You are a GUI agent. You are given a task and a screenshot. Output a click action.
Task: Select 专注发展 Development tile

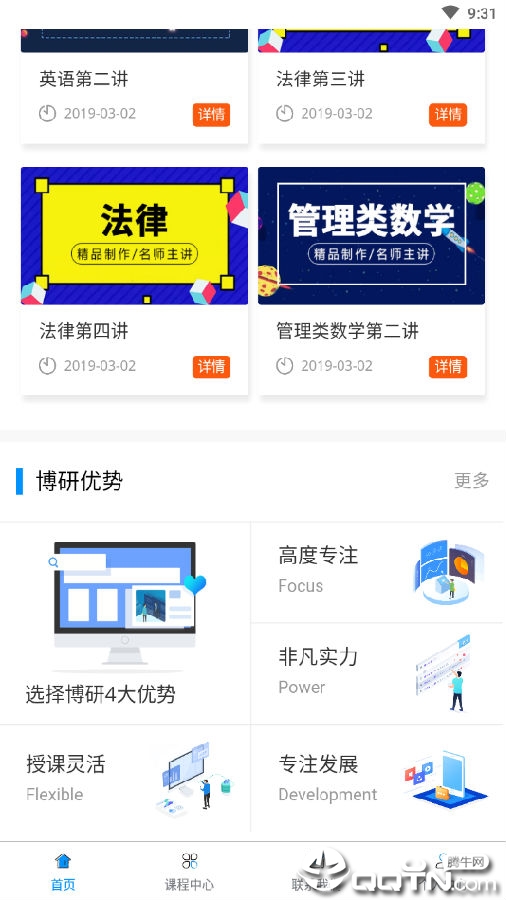pyautogui.click(x=377, y=778)
